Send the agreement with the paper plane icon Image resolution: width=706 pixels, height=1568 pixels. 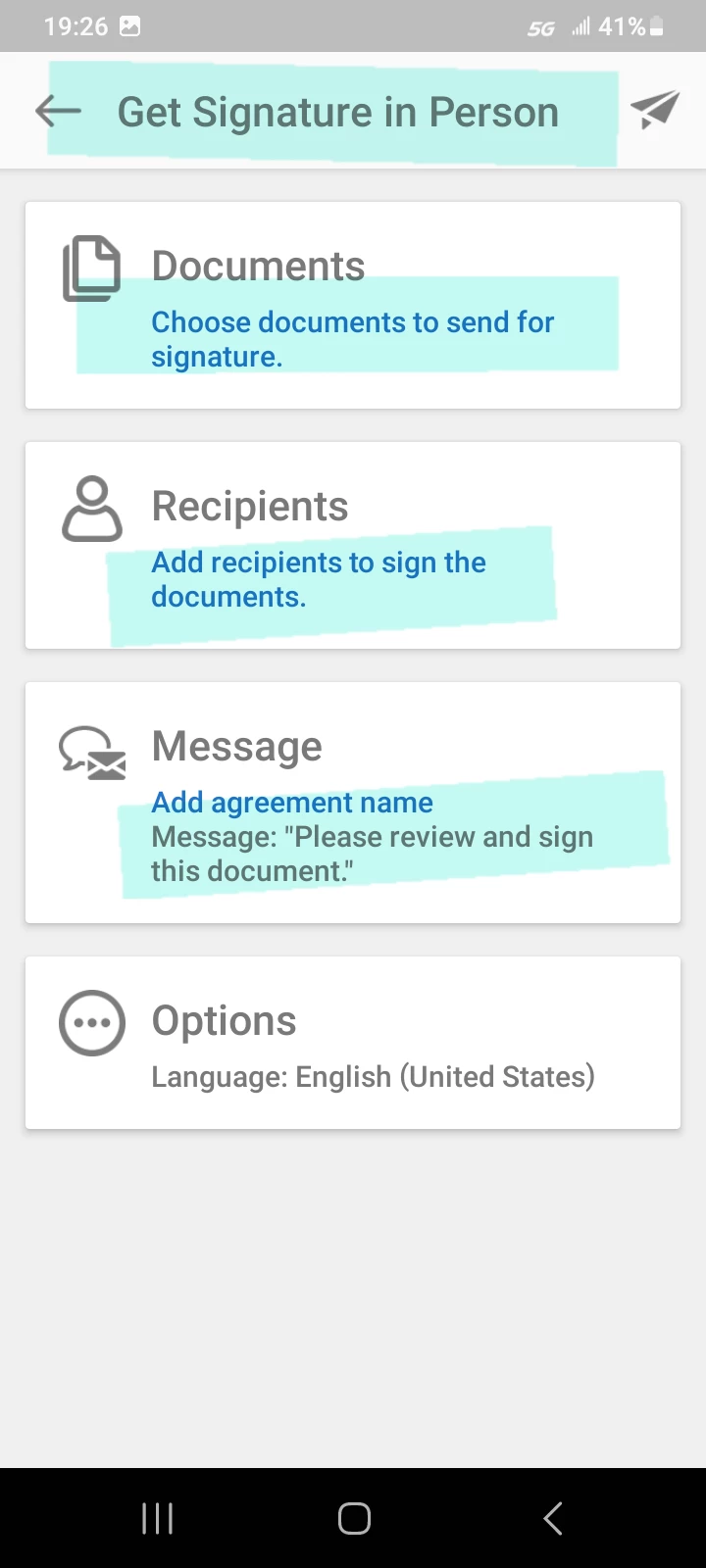pos(654,110)
